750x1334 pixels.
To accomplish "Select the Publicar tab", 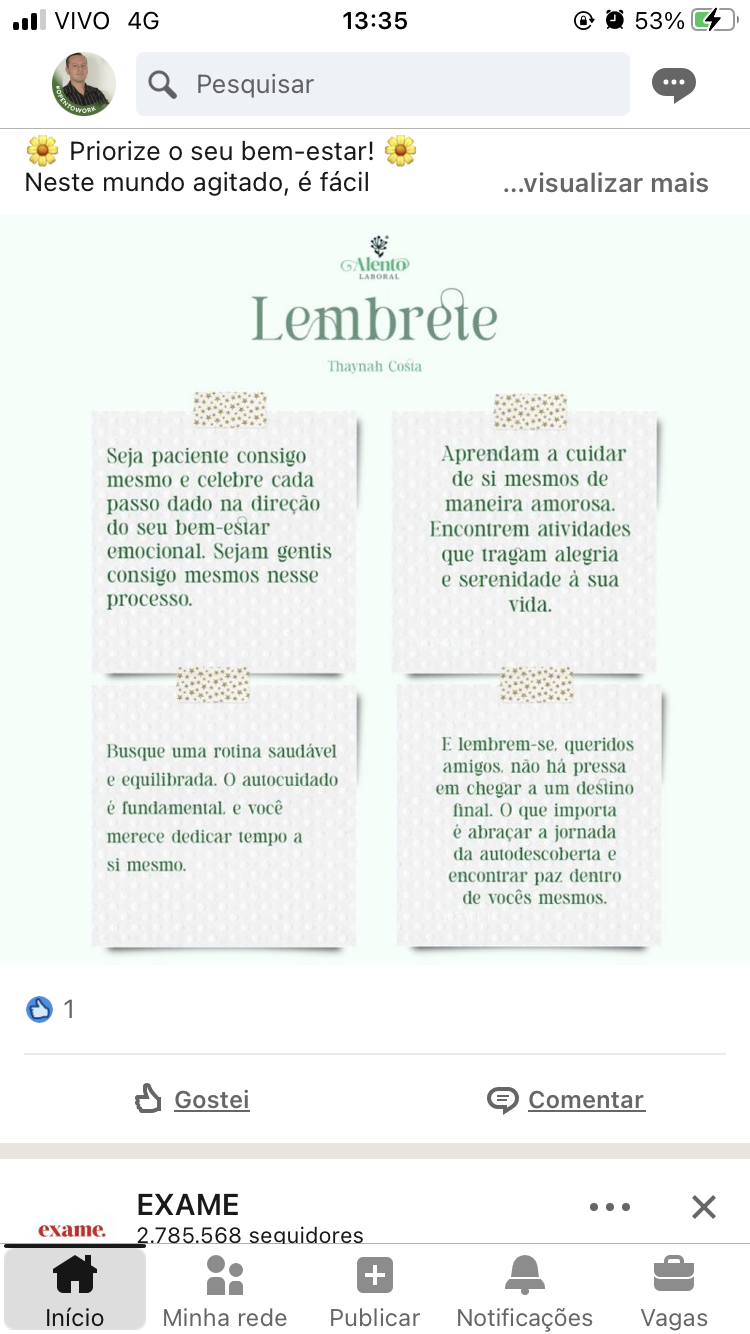I will coord(375,1290).
